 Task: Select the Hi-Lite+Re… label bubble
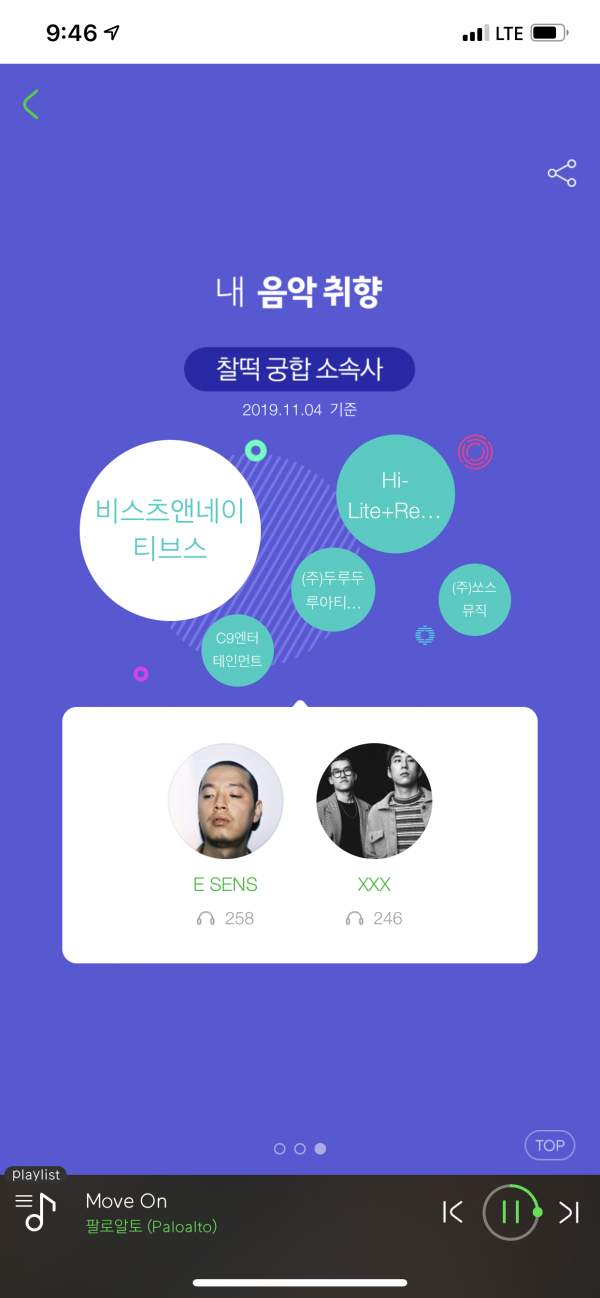point(395,494)
